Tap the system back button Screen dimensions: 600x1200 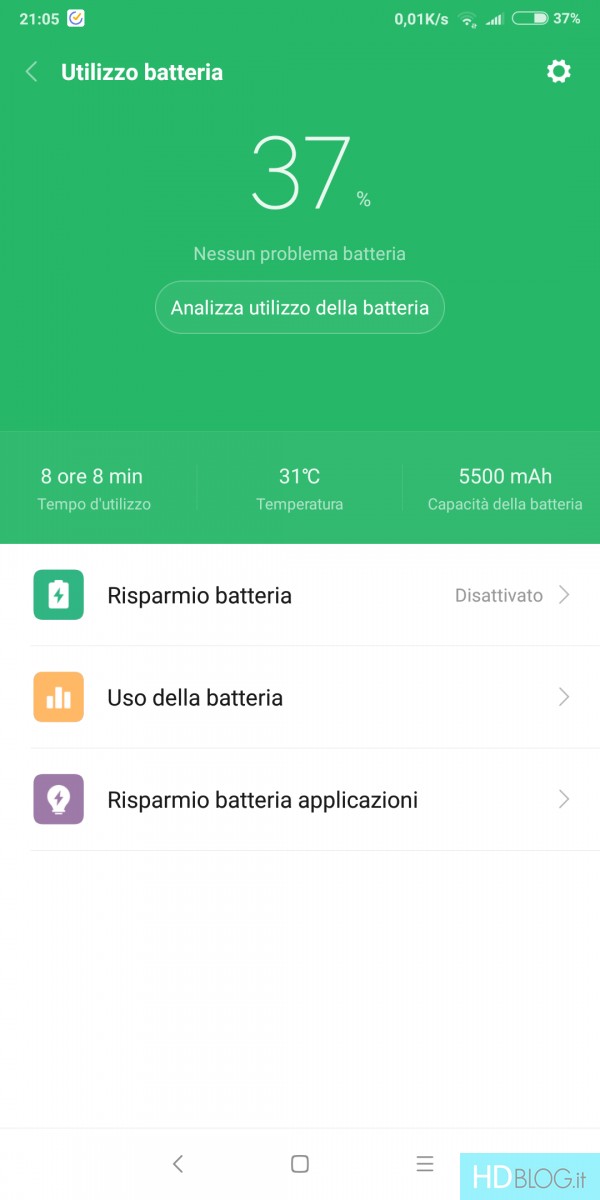[177, 1164]
